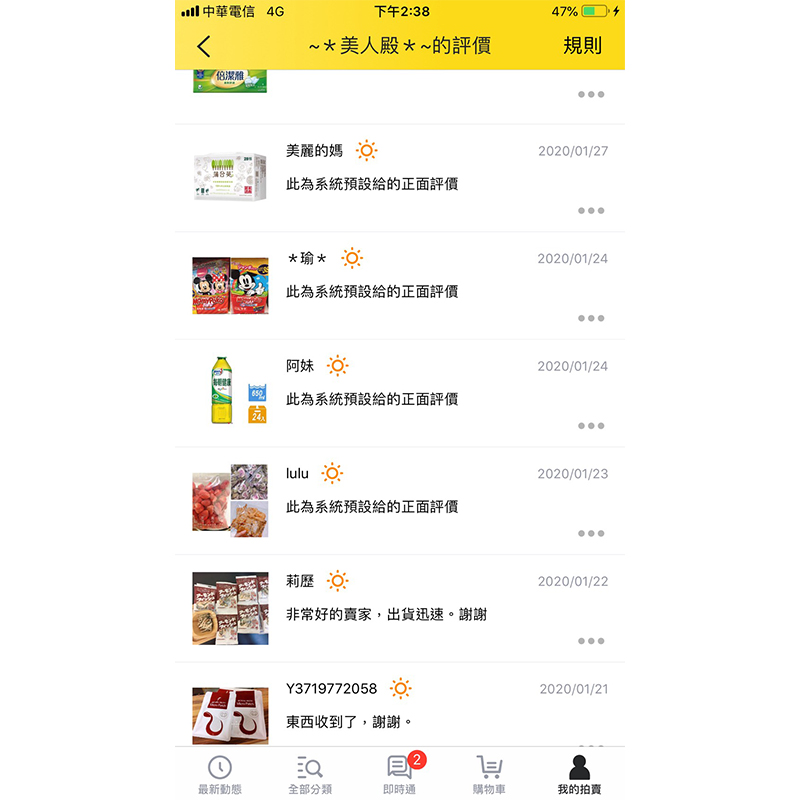The width and height of the screenshot is (800, 800).
Task: Open the 購物車 shopping cart tab
Action: point(489,775)
